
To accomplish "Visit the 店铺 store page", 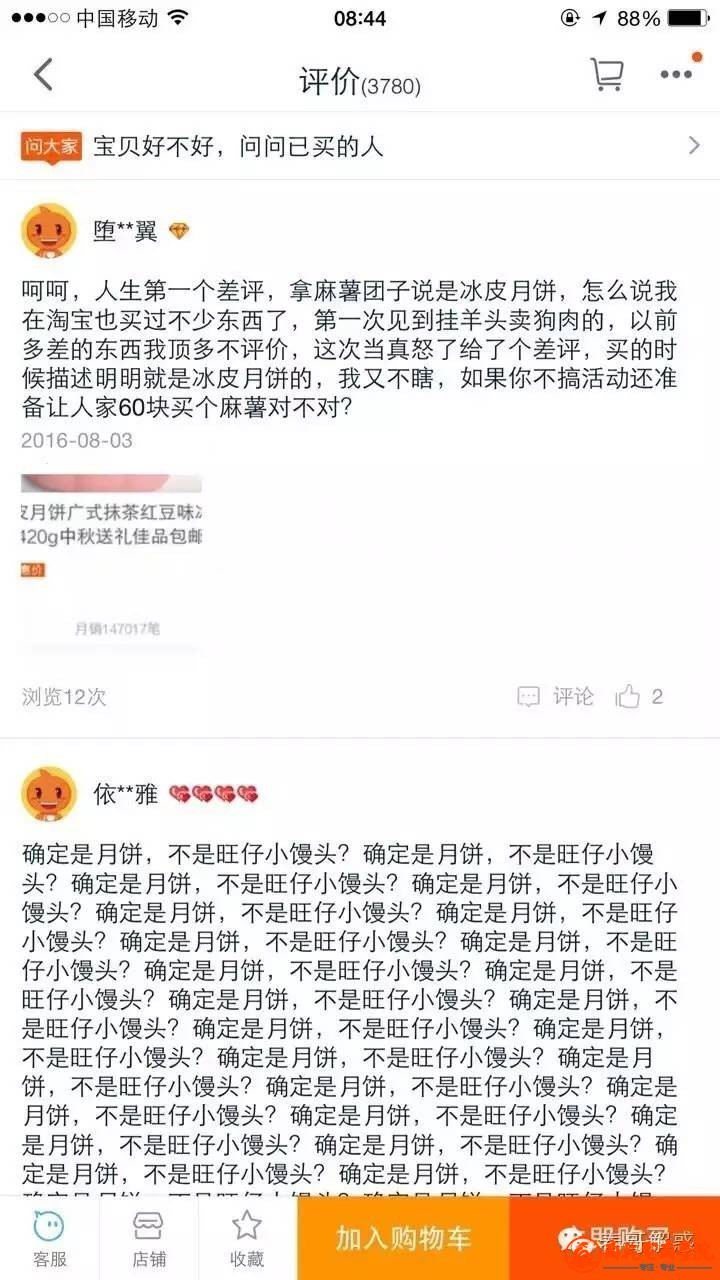I will point(148,1238).
